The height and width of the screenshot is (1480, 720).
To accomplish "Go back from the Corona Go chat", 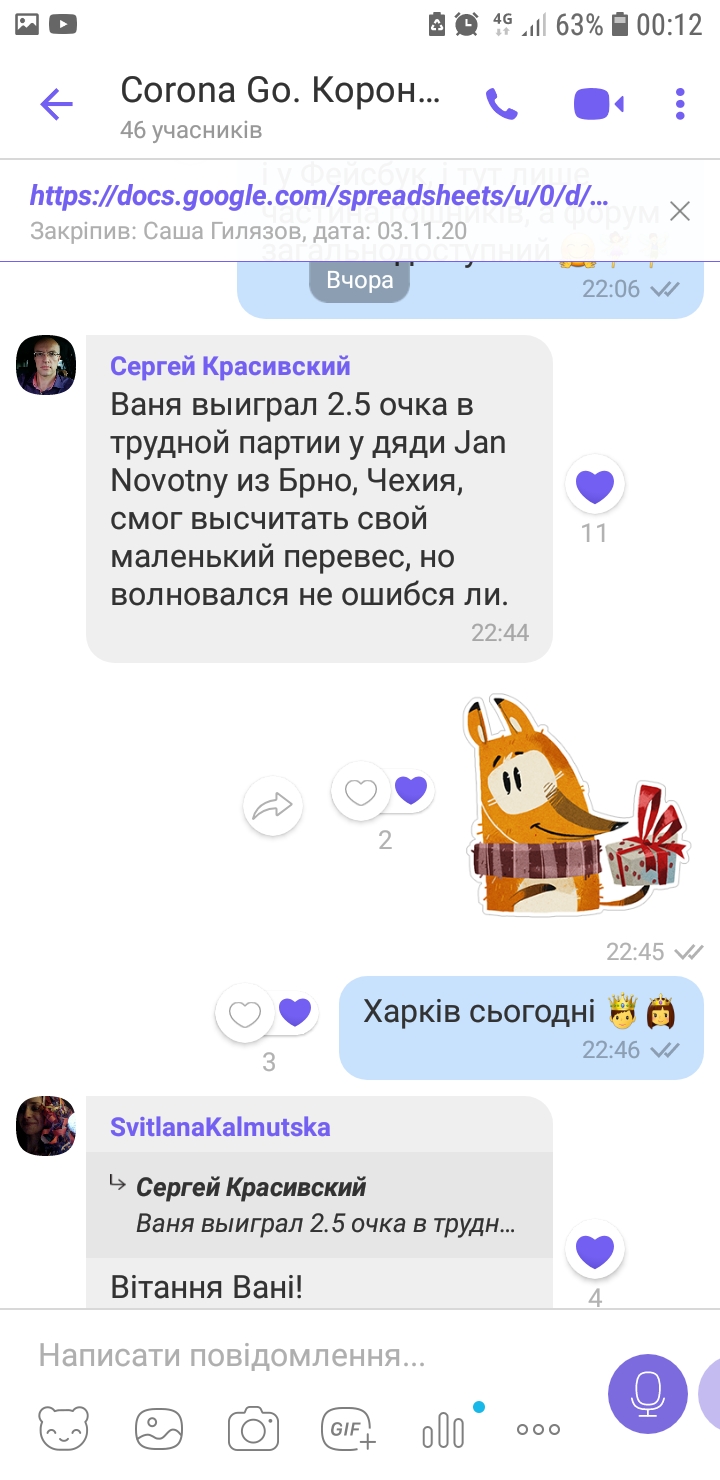I will click(x=56, y=104).
